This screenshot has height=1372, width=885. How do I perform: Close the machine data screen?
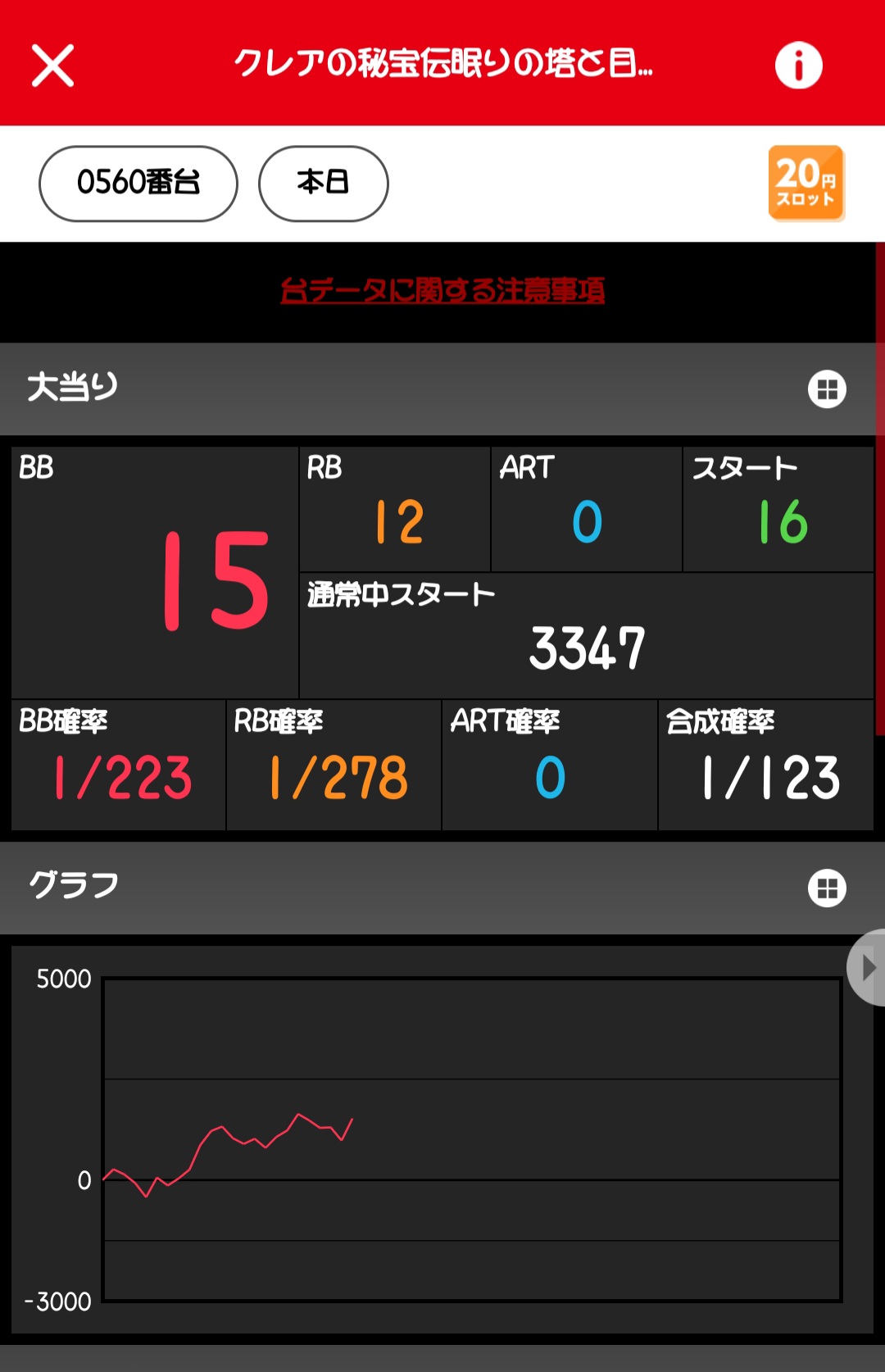tap(52, 66)
